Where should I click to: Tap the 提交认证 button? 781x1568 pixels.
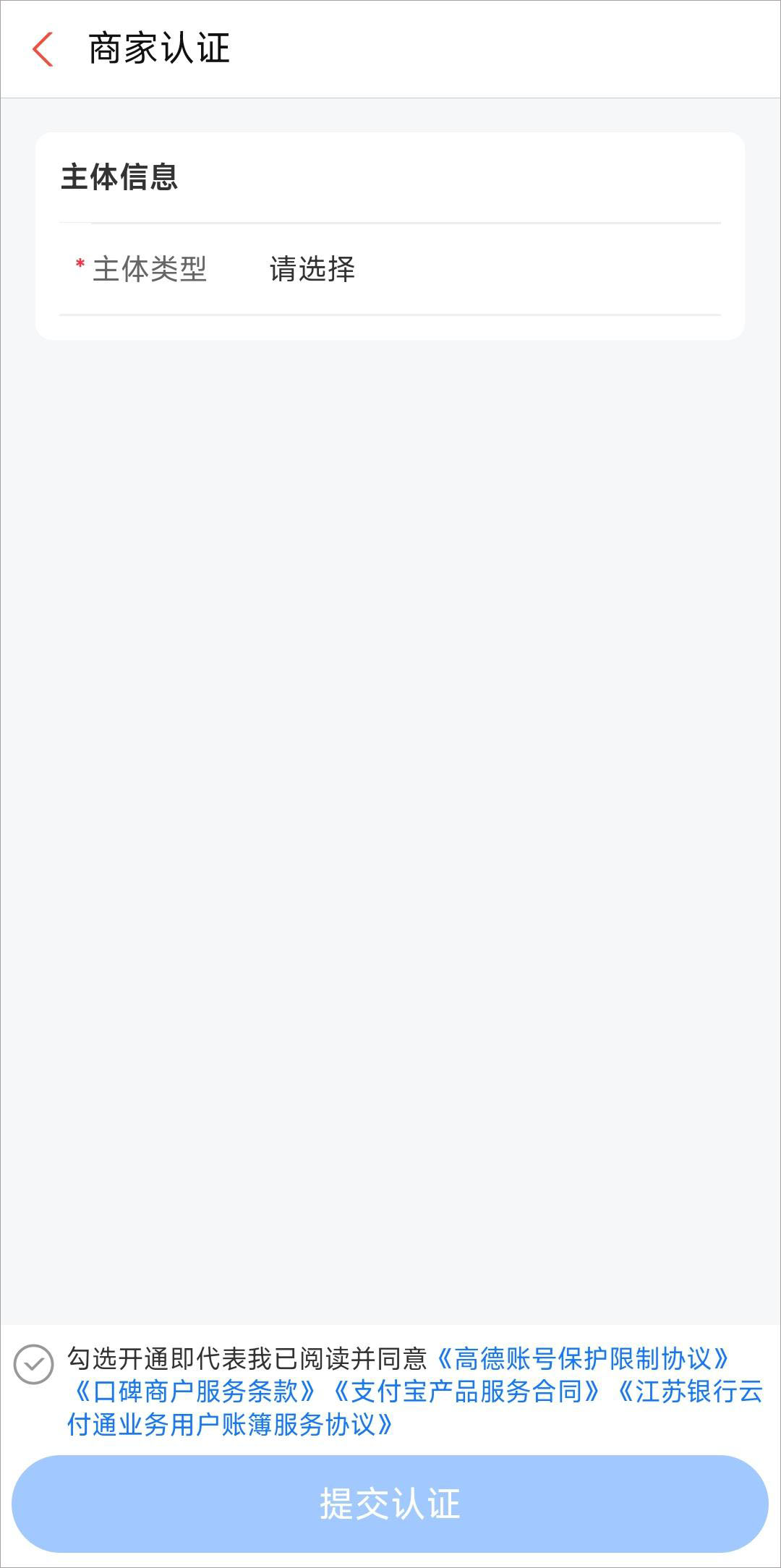[x=390, y=1504]
